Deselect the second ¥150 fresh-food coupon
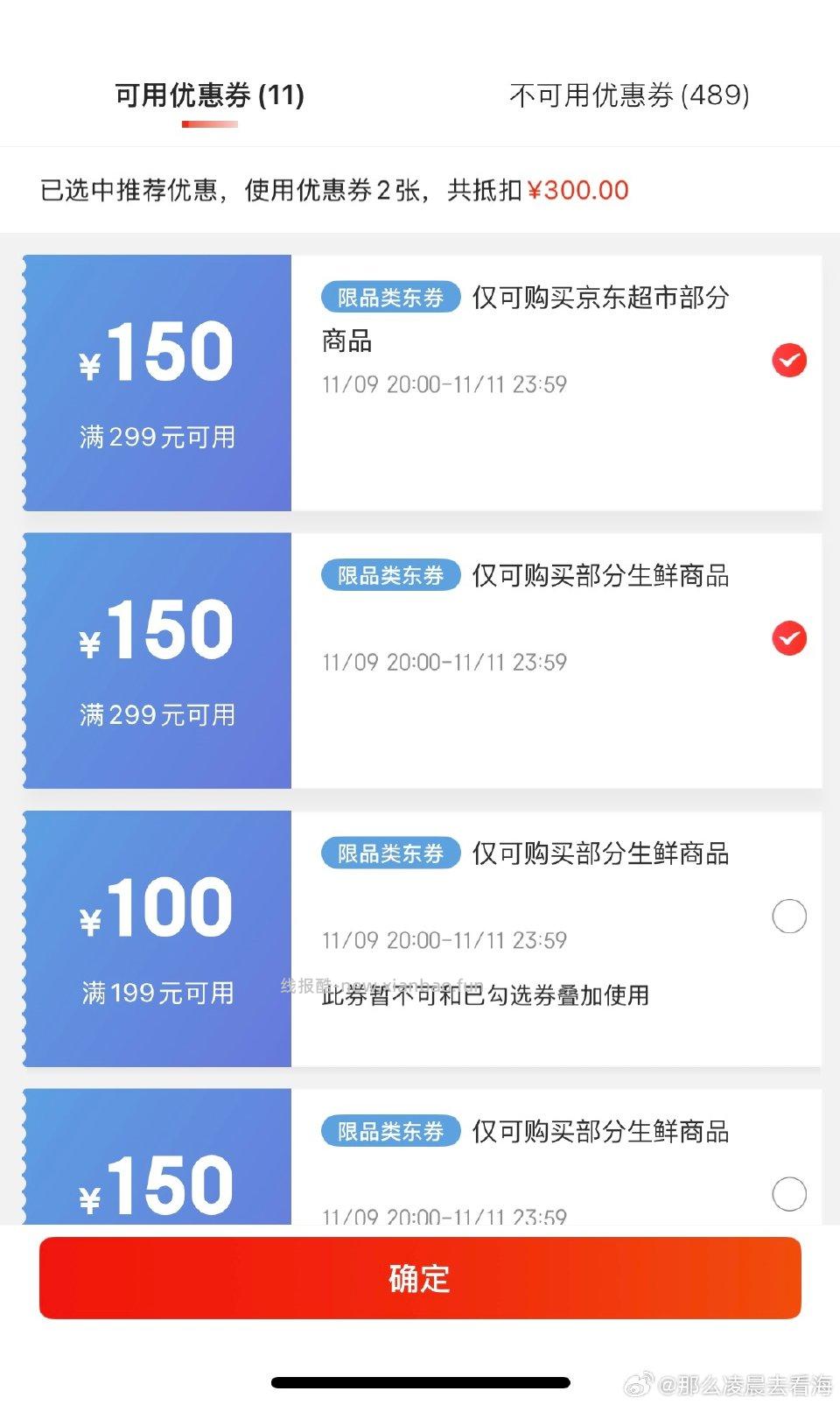Viewport: 840px width, 1405px height. 790,639
